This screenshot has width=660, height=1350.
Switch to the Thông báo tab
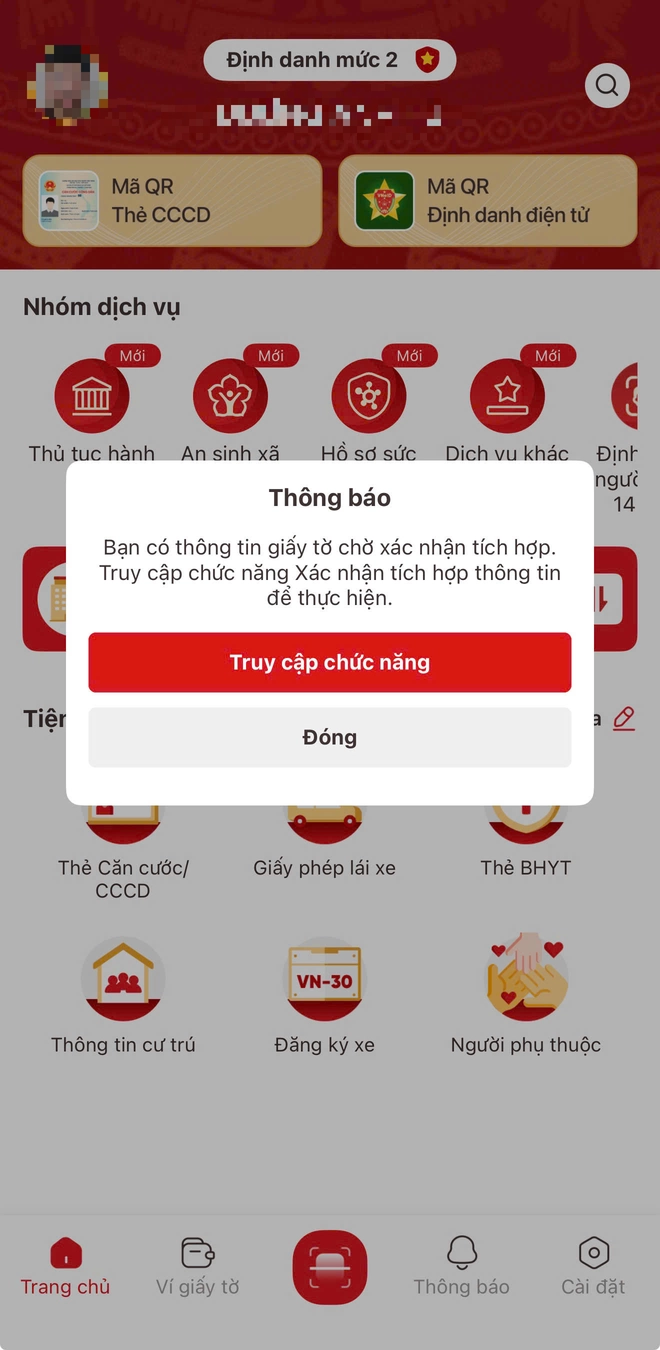coord(461,1267)
